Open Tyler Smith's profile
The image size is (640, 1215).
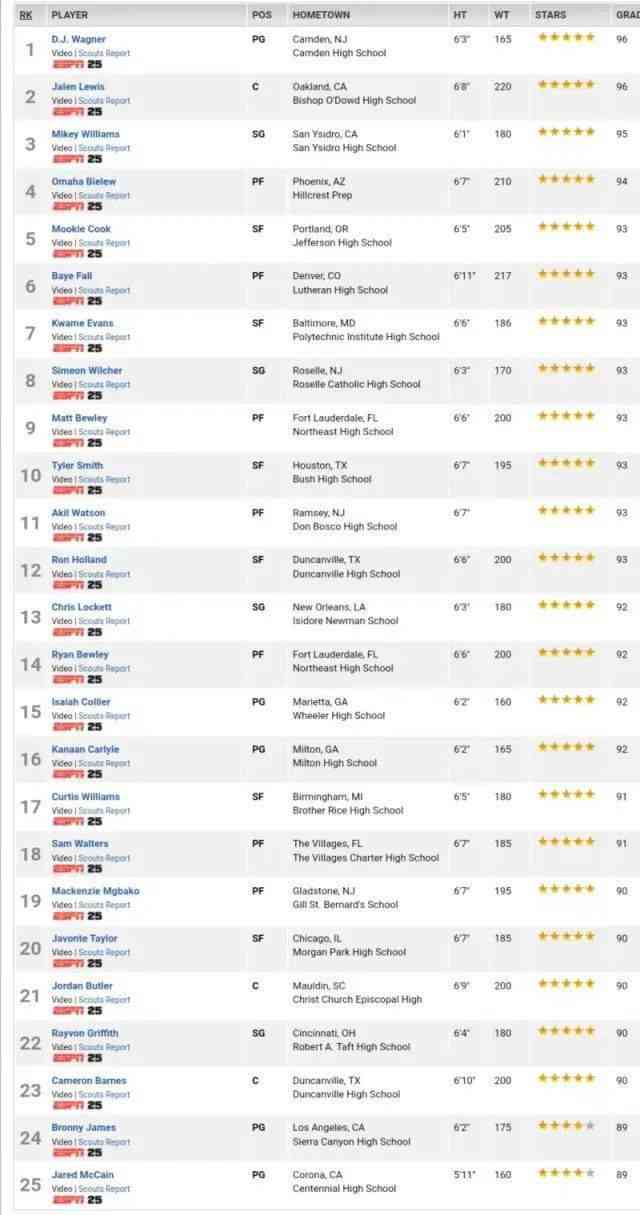[x=77, y=465]
